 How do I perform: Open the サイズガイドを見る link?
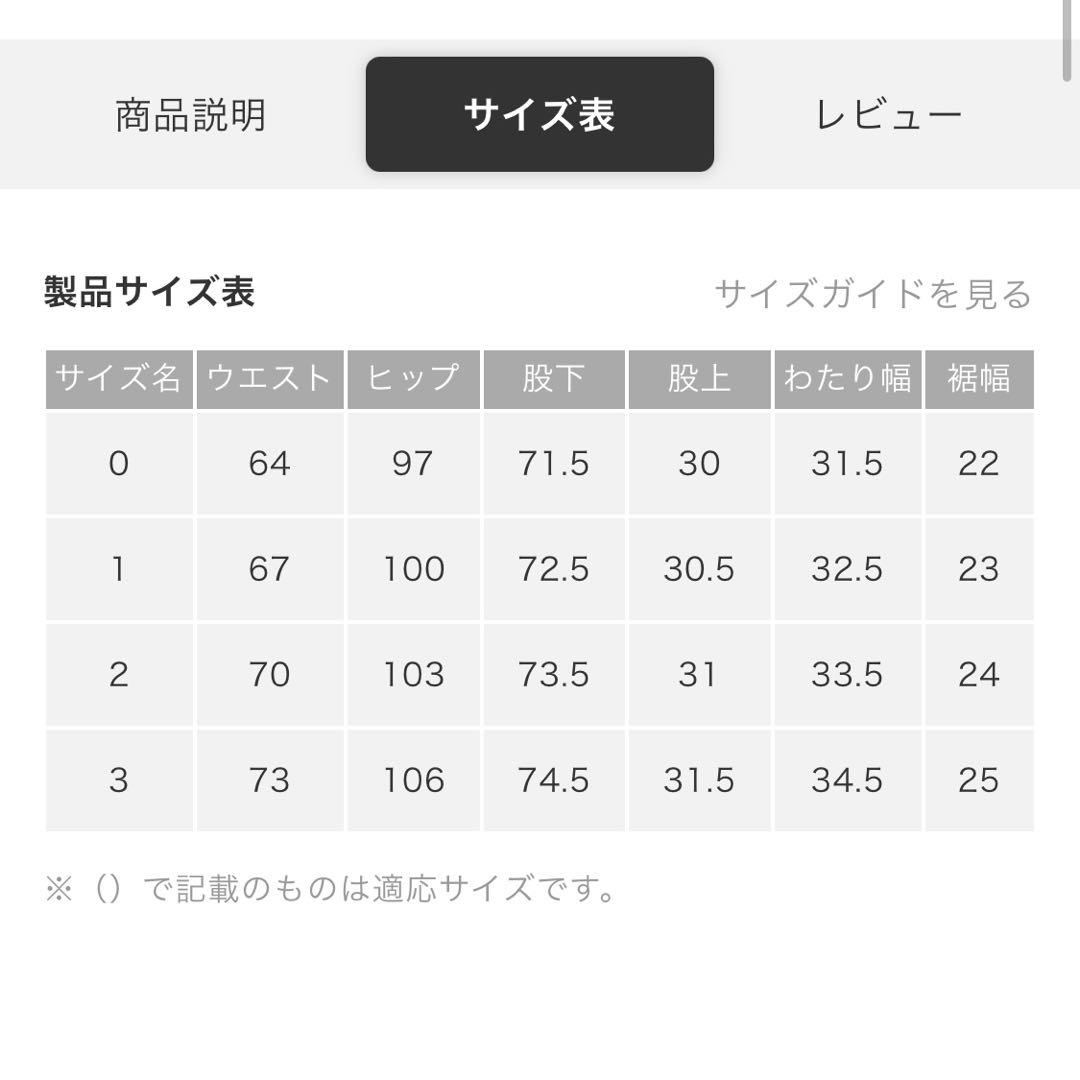(872, 294)
